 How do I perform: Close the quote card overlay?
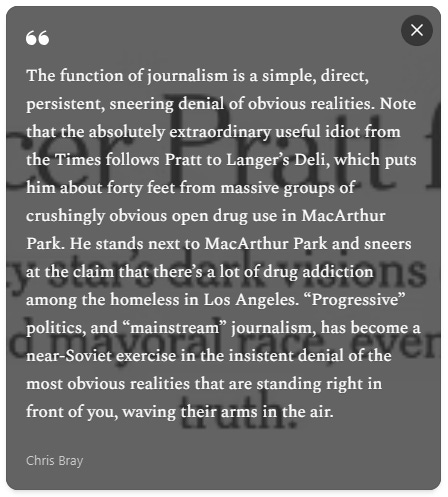click(417, 30)
